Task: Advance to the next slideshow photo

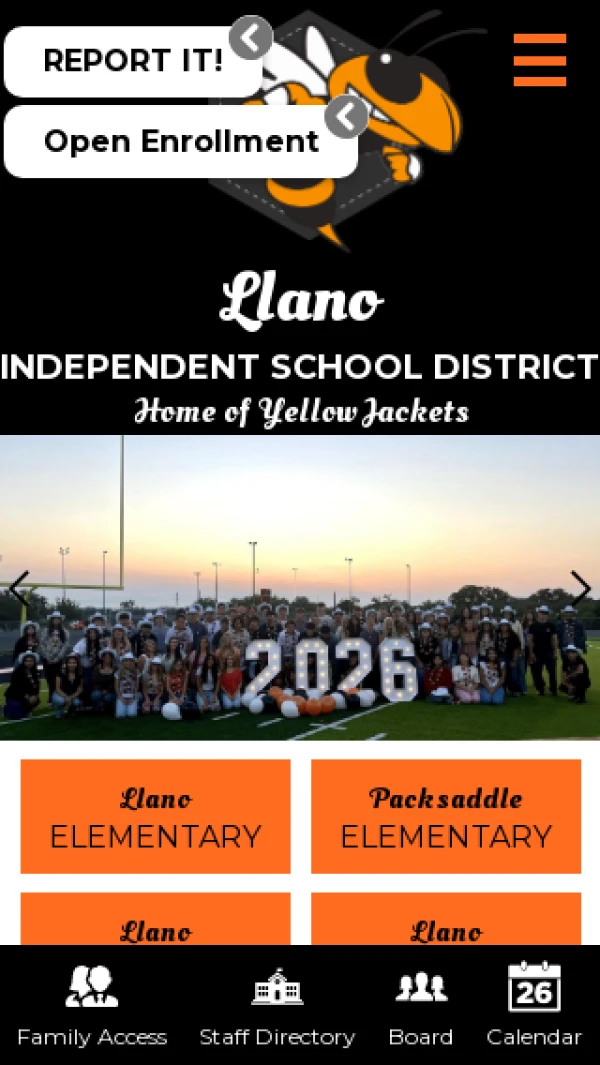Action: click(x=580, y=589)
